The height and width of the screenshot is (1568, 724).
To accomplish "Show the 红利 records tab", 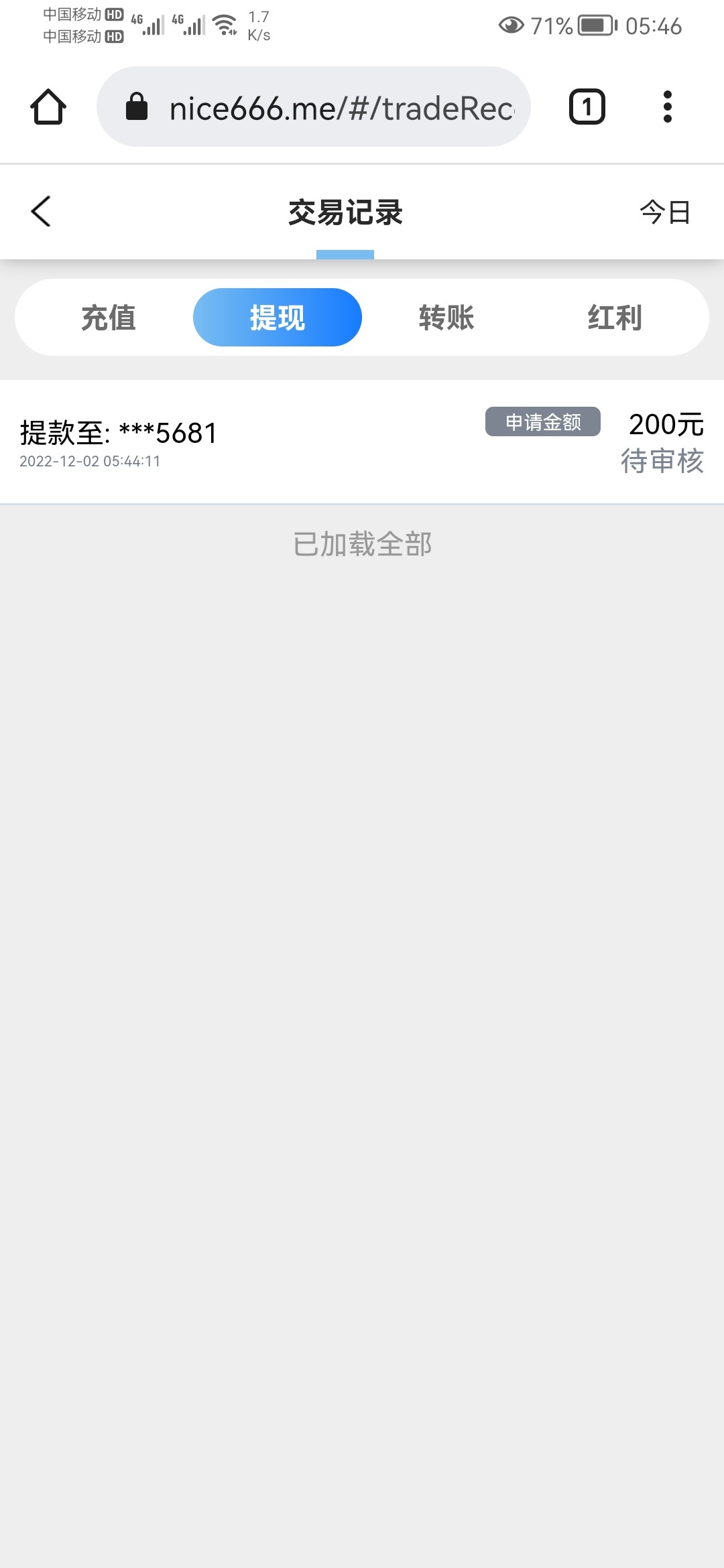I will pyautogui.click(x=615, y=318).
